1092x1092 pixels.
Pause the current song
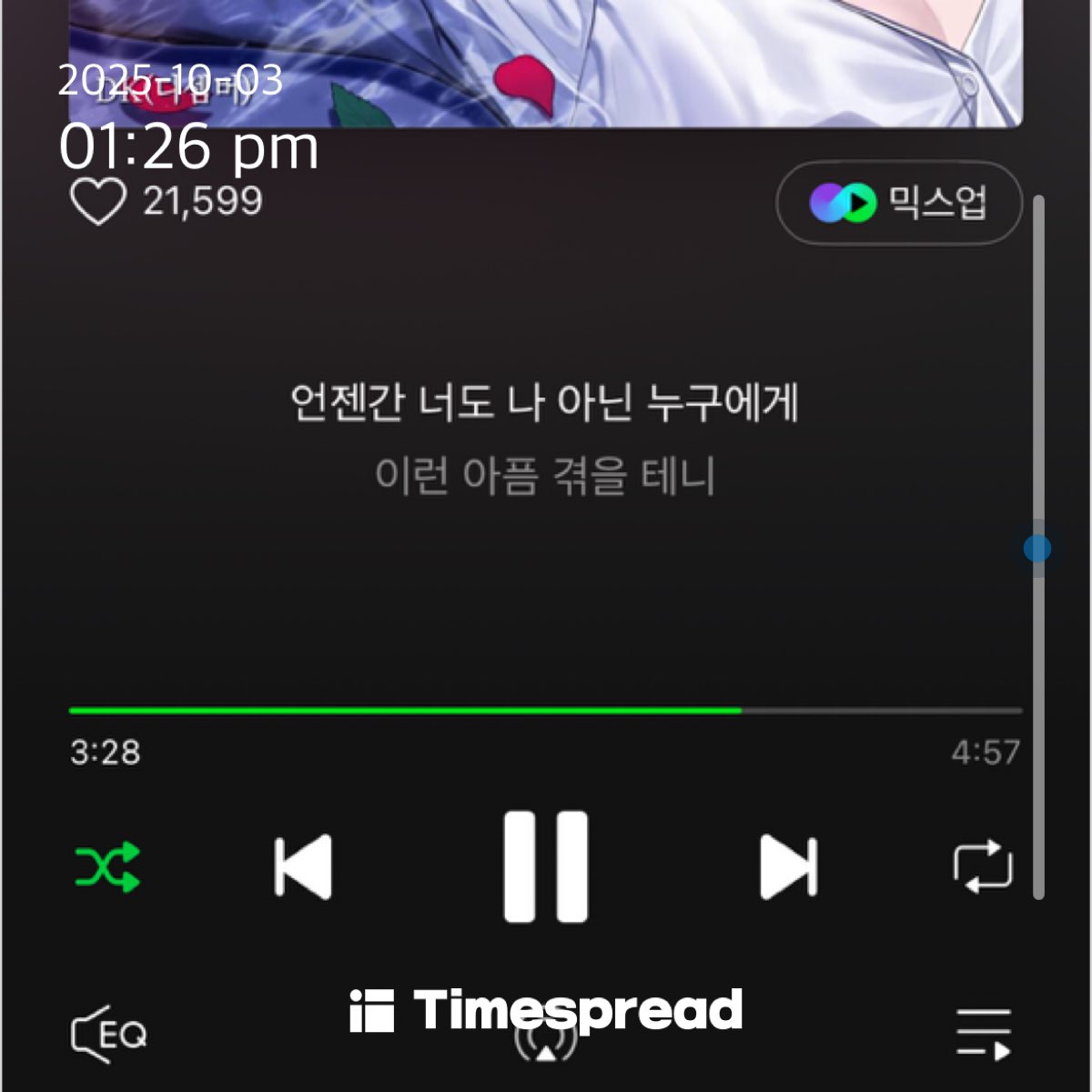click(x=546, y=866)
